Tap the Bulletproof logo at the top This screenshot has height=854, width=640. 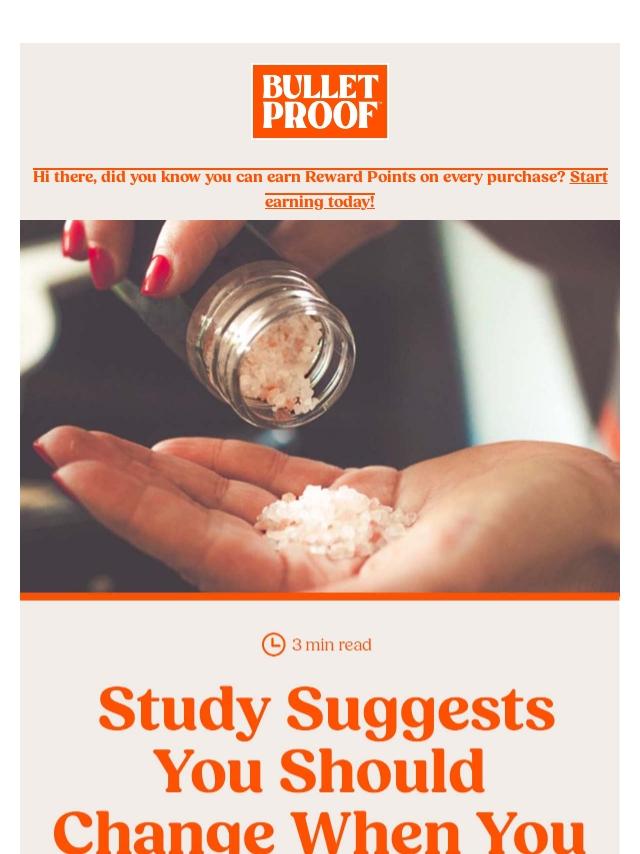[320, 101]
